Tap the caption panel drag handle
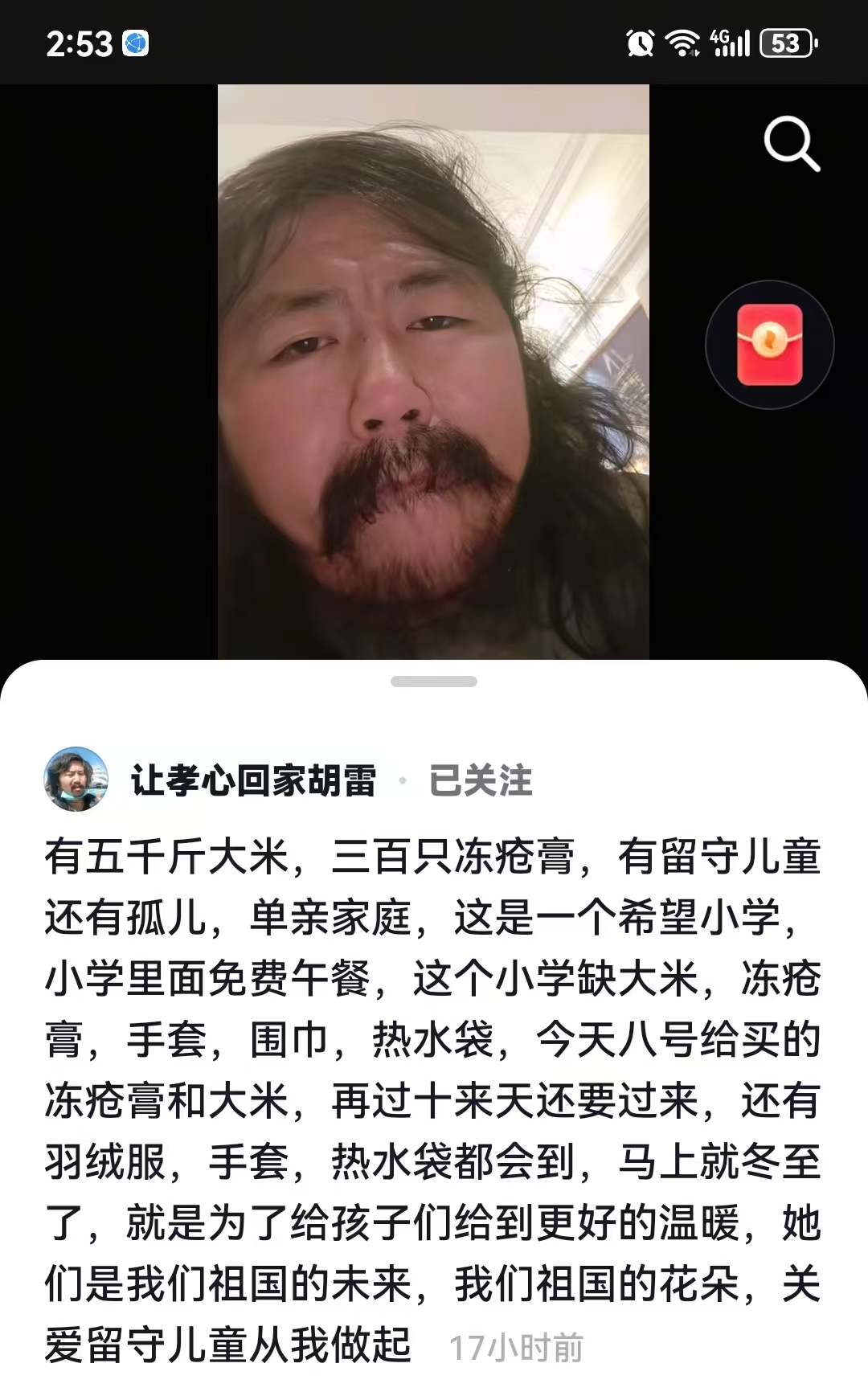The image size is (868, 1396). click(x=434, y=682)
